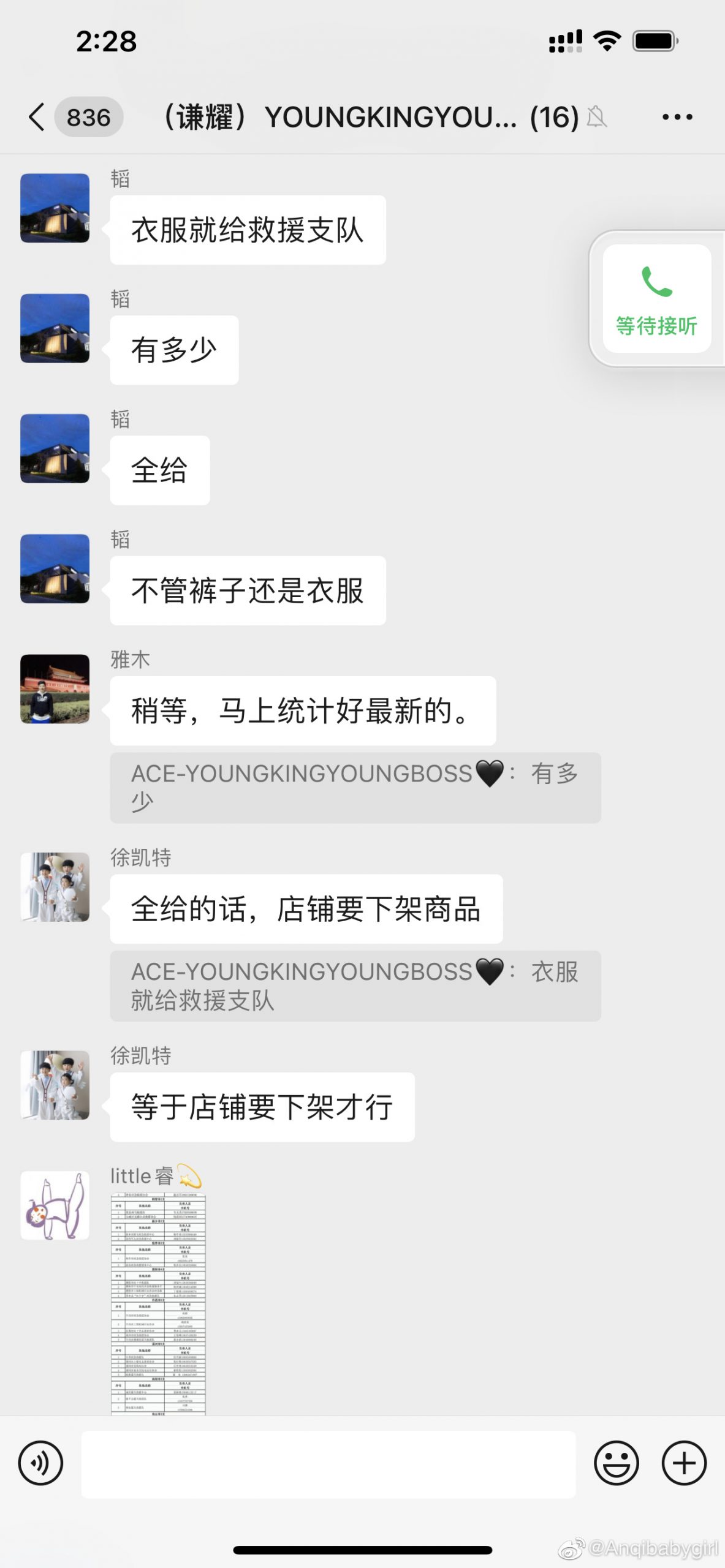Focus the message text field
Screen dimensions: 725x1568
click(328, 1464)
